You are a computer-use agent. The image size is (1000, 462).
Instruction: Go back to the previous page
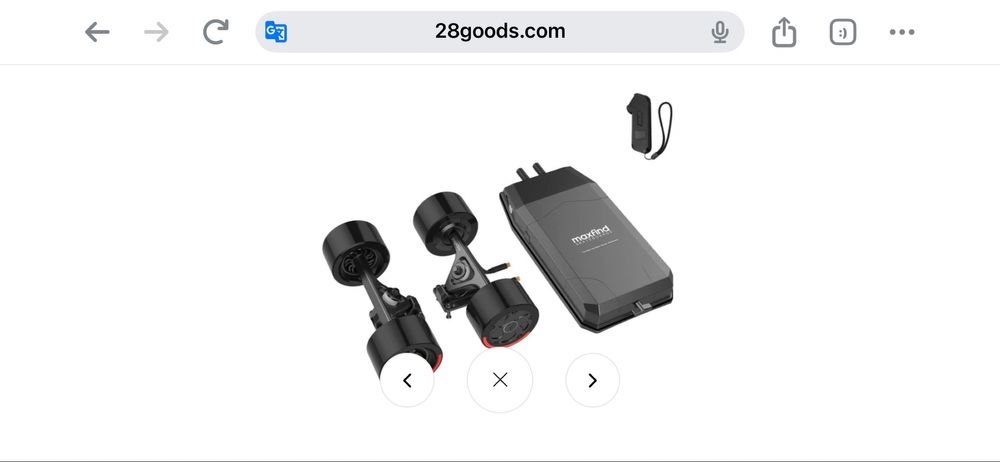click(x=97, y=32)
